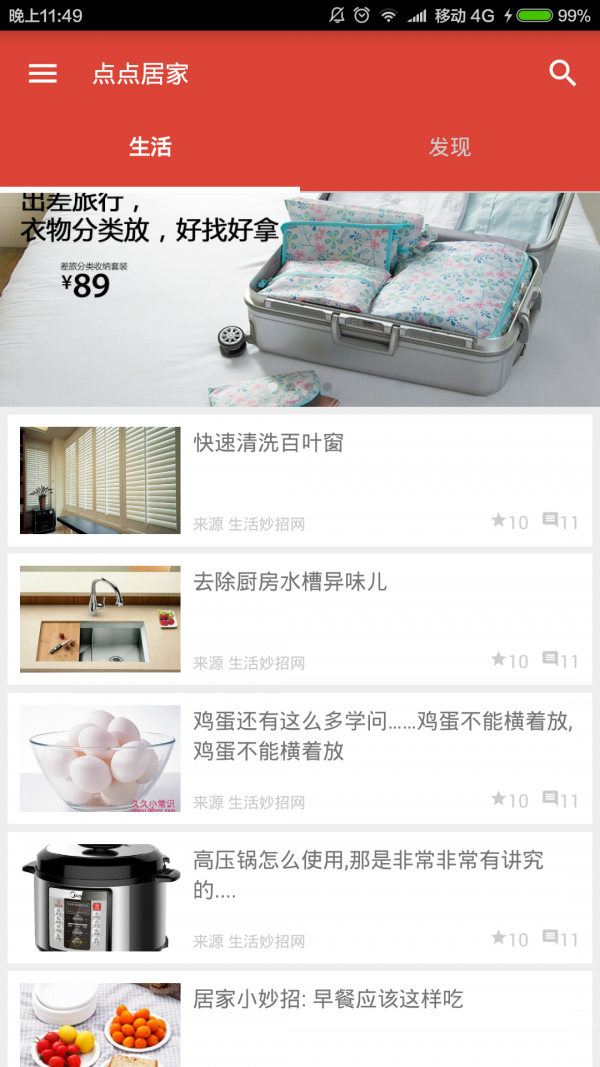The width and height of the screenshot is (600, 1067).
Task: Tap the star icon on the 高压锅 article
Action: point(499,938)
